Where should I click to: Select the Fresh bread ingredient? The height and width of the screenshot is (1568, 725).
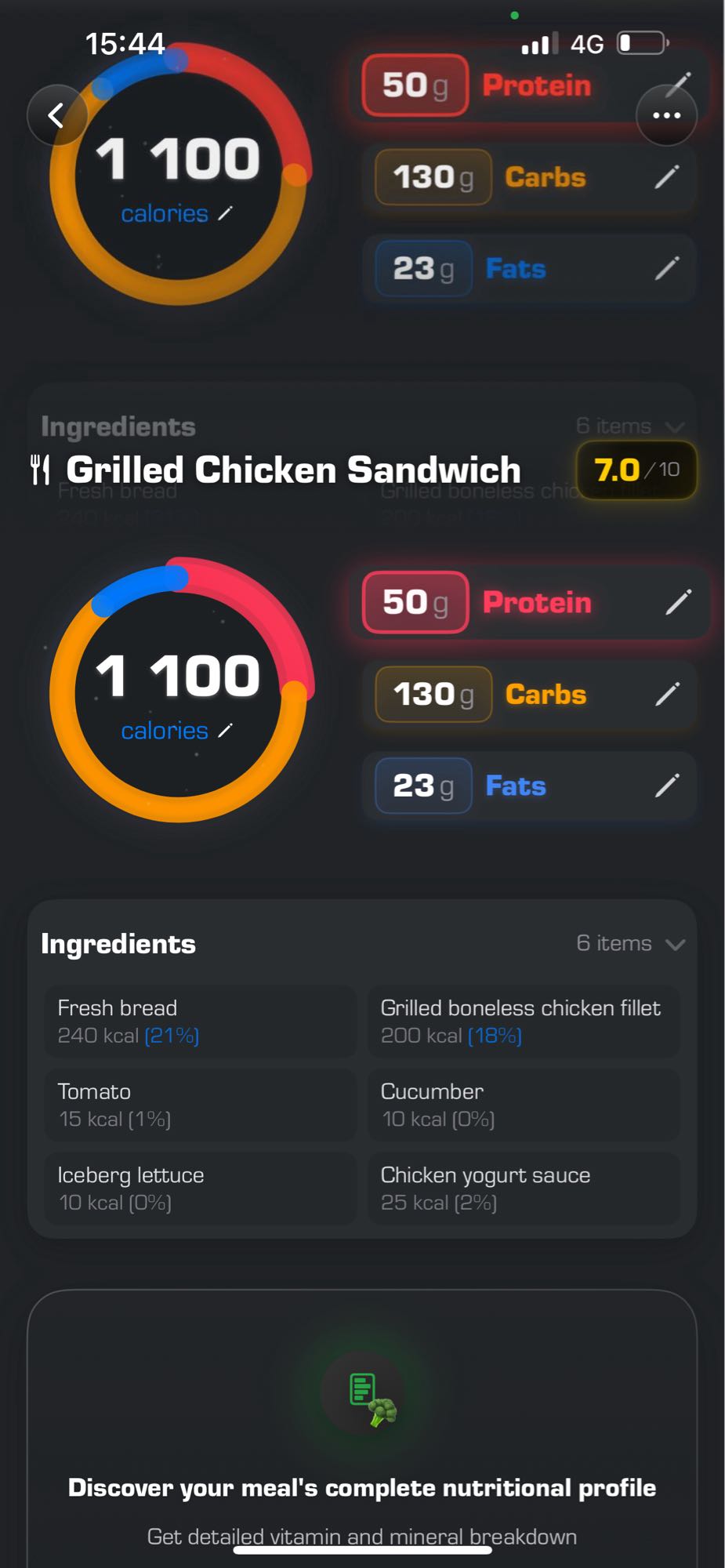[x=200, y=1021]
